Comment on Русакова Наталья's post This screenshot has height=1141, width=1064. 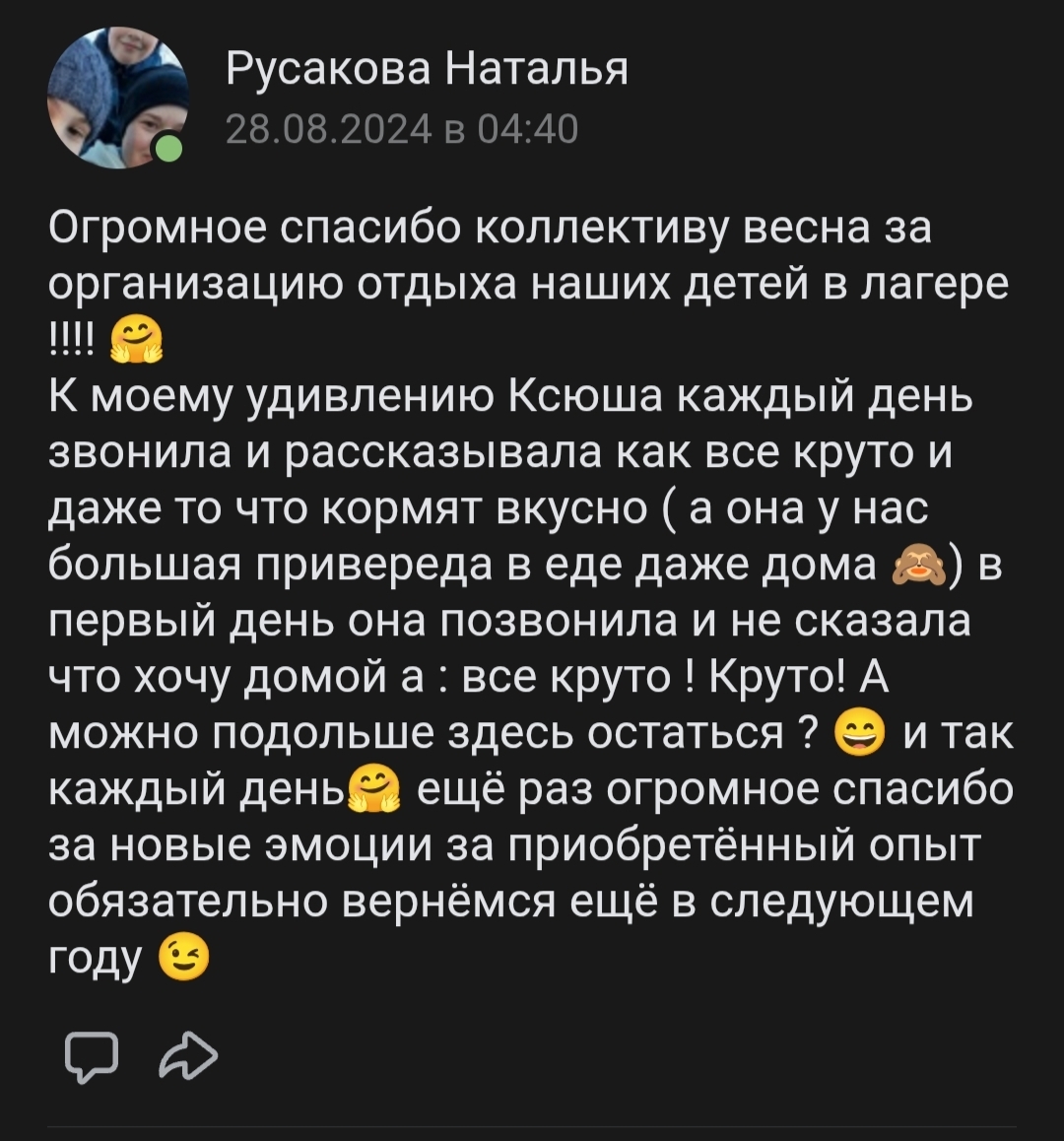coord(91,1057)
